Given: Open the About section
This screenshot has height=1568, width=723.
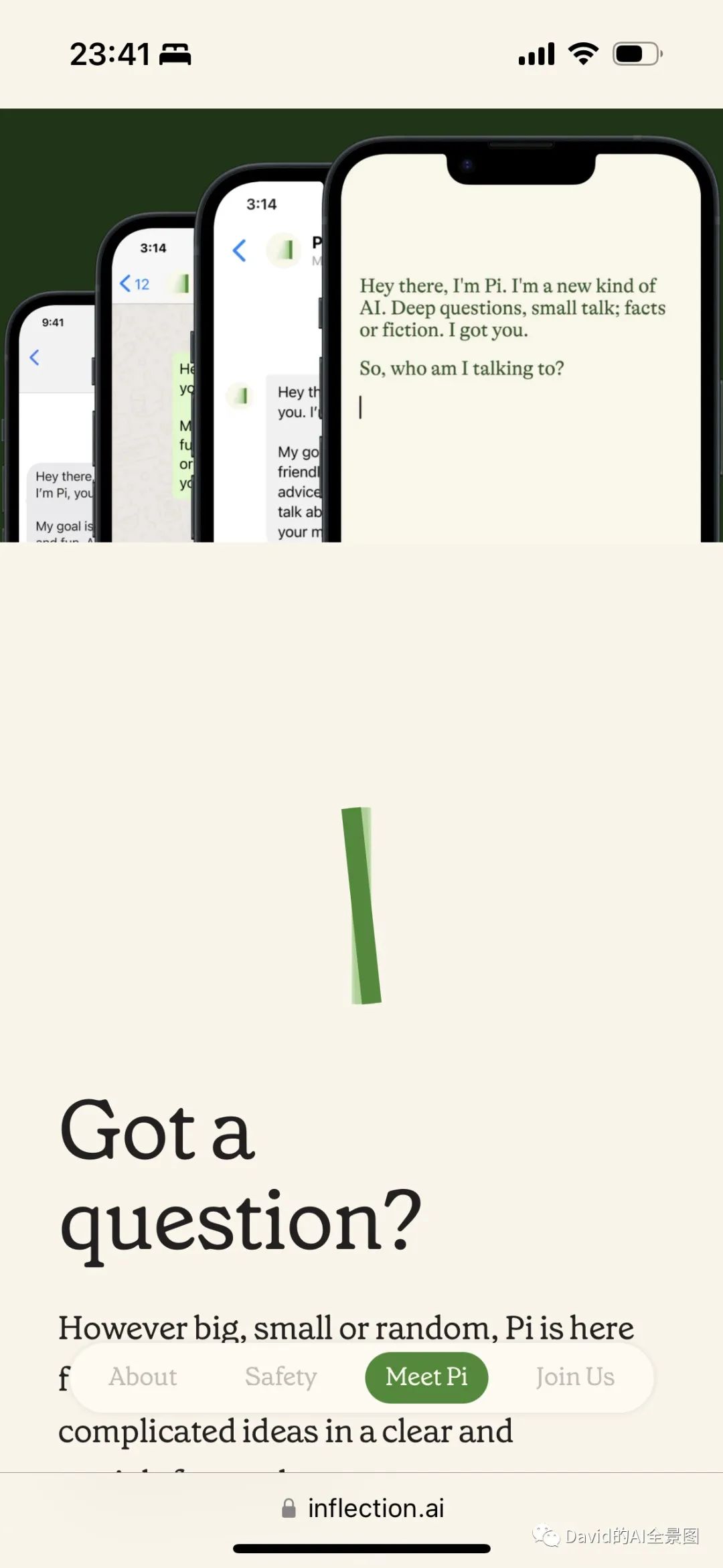Looking at the screenshot, I should [143, 1377].
